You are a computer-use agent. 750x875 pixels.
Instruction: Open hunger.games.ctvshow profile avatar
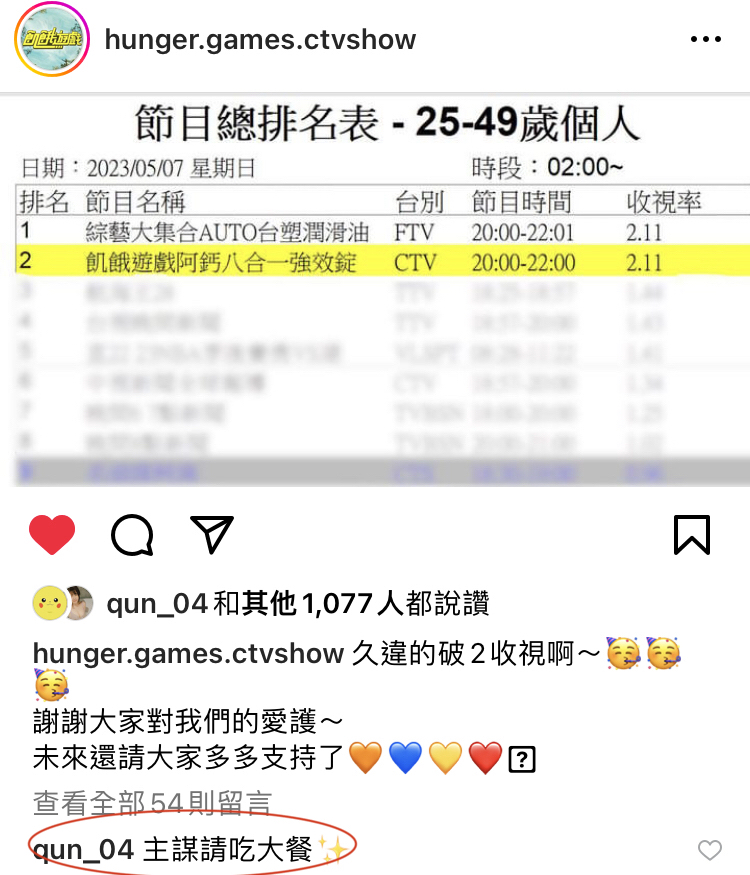pos(52,41)
